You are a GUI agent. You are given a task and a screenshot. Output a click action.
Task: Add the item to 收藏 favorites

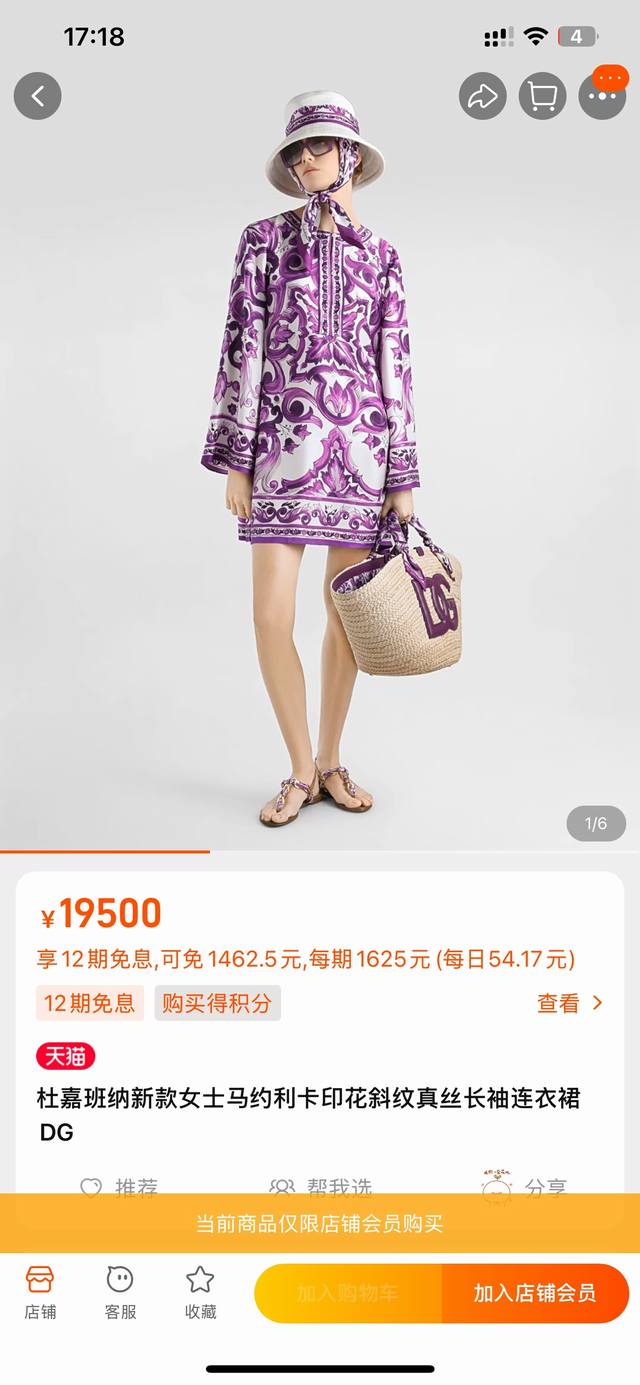(200, 1292)
